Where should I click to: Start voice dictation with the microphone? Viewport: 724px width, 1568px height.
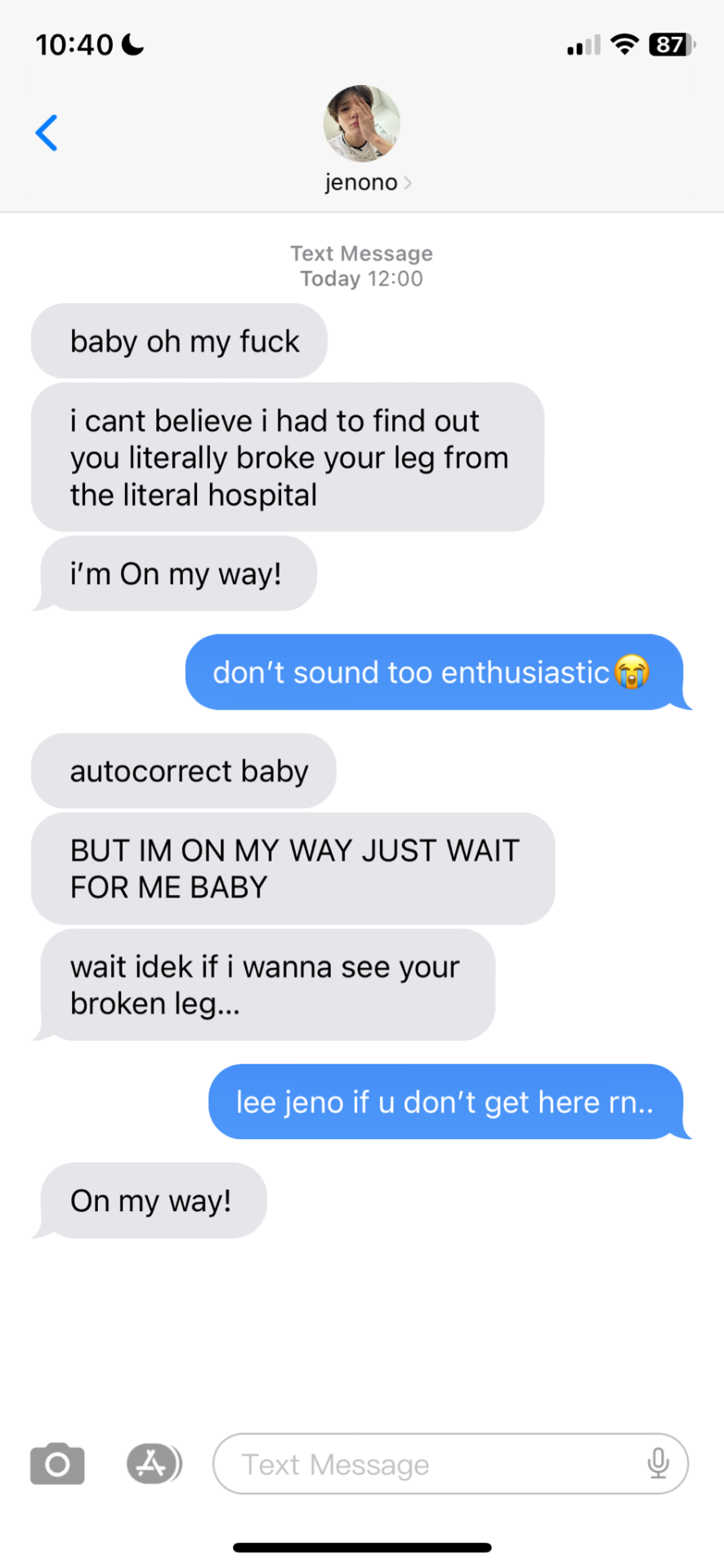pos(658,1463)
